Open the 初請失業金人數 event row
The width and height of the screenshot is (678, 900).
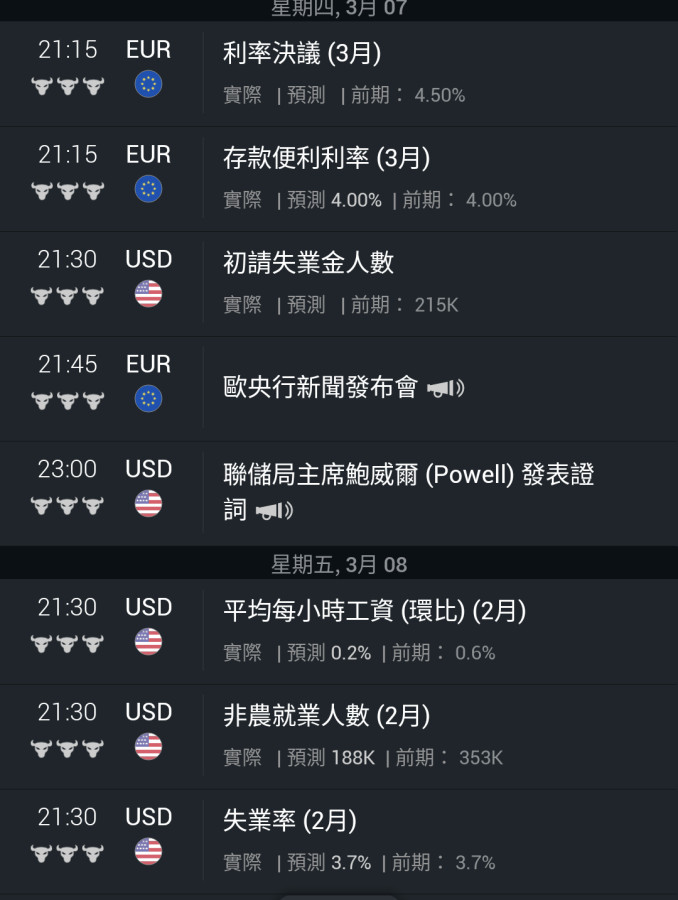coord(308,263)
